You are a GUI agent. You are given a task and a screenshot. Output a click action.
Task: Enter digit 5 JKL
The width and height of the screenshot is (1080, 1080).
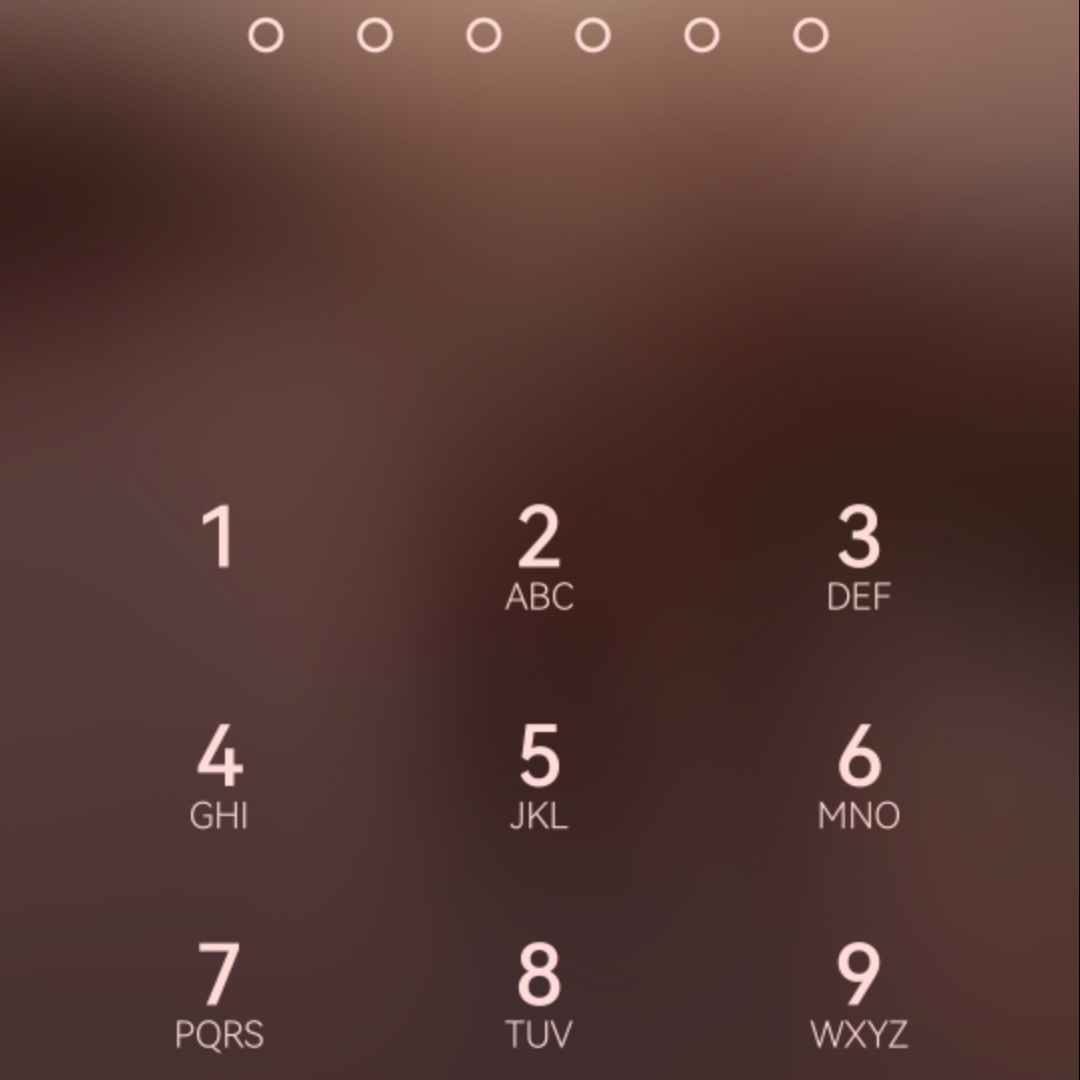[539, 773]
